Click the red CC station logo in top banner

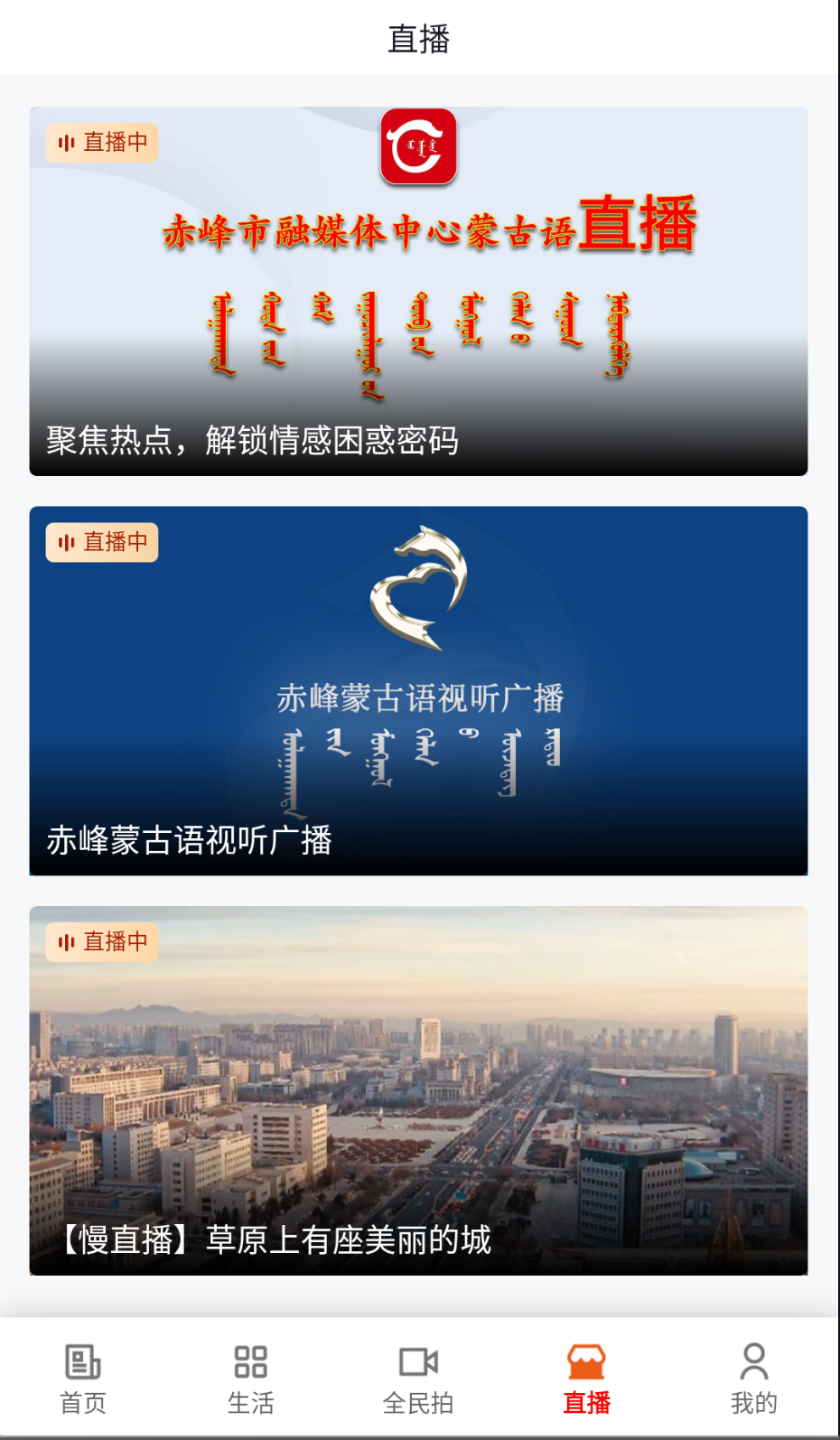(x=419, y=147)
